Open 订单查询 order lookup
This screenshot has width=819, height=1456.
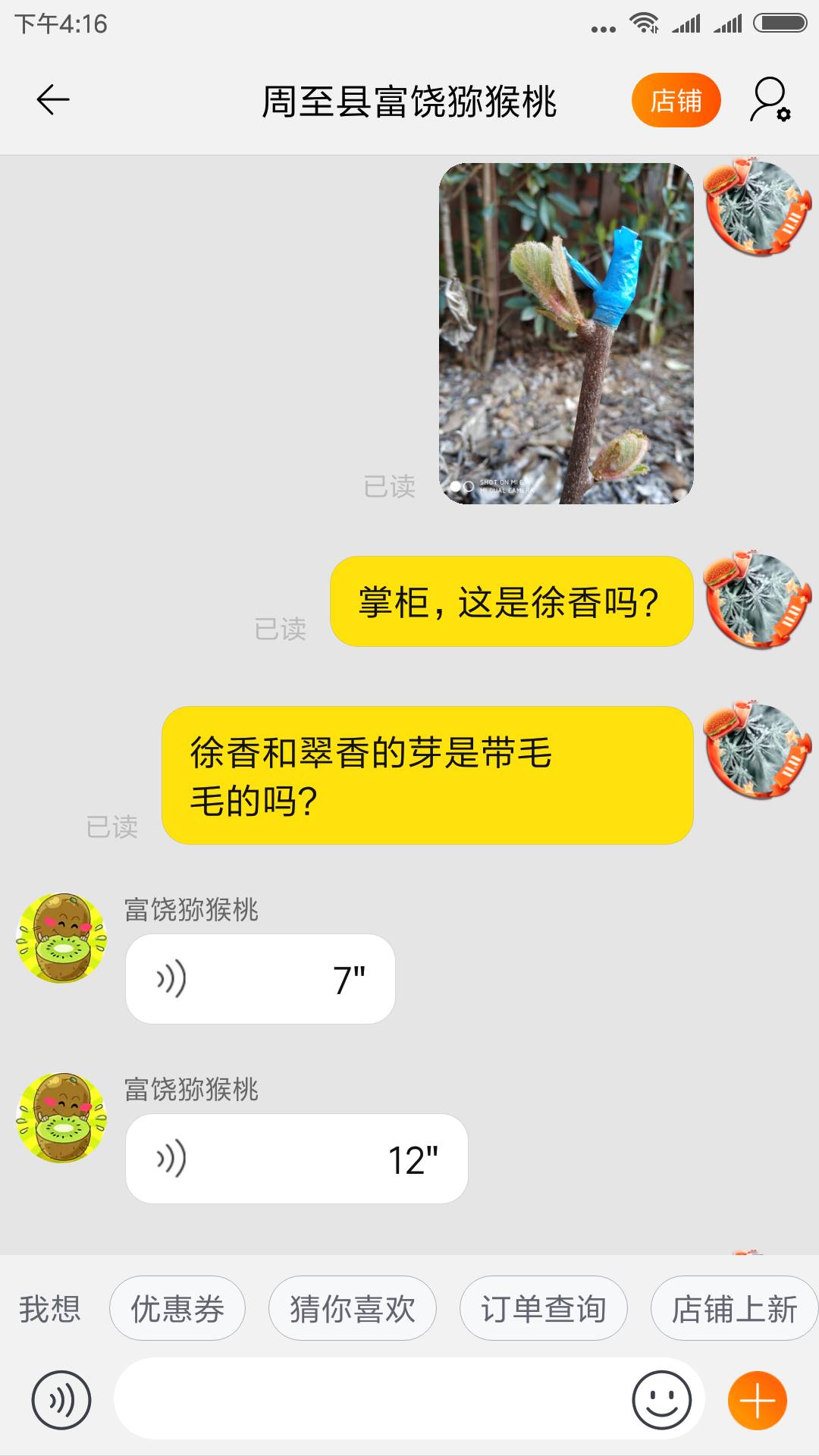[543, 1308]
